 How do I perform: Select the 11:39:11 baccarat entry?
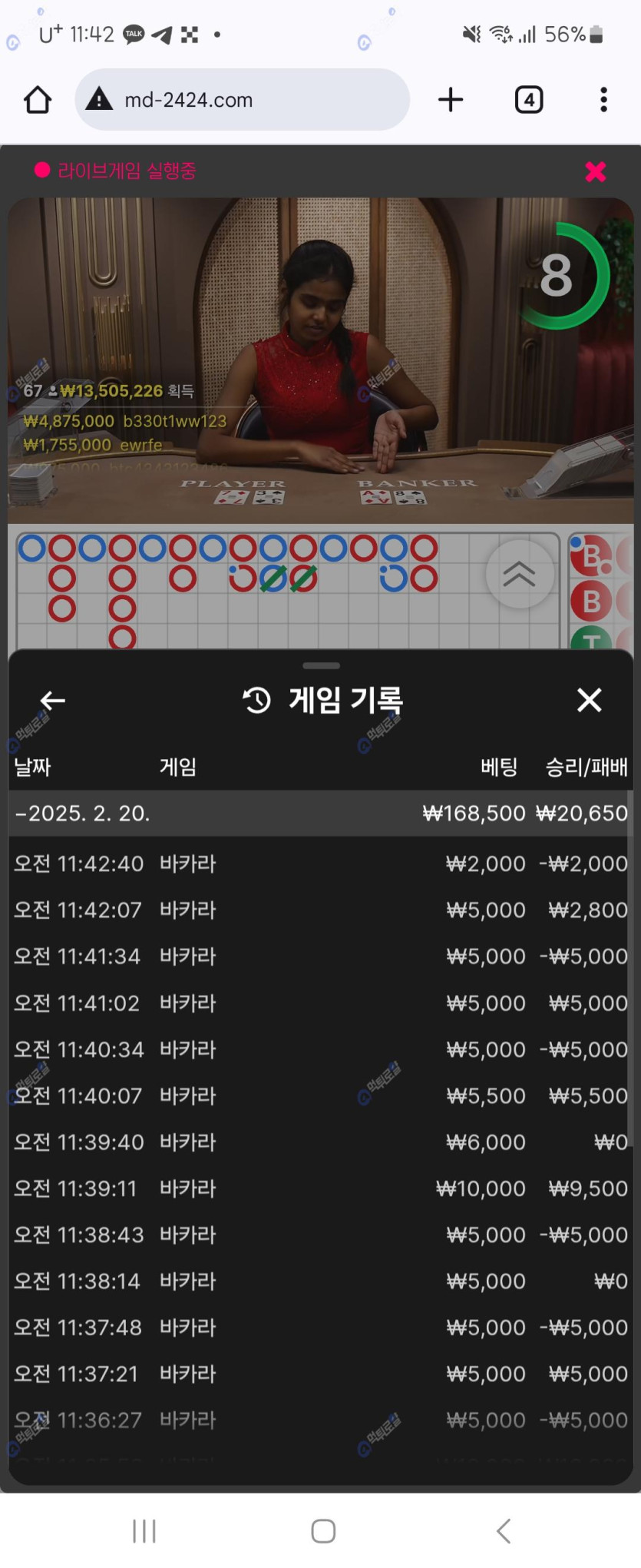320,1188
